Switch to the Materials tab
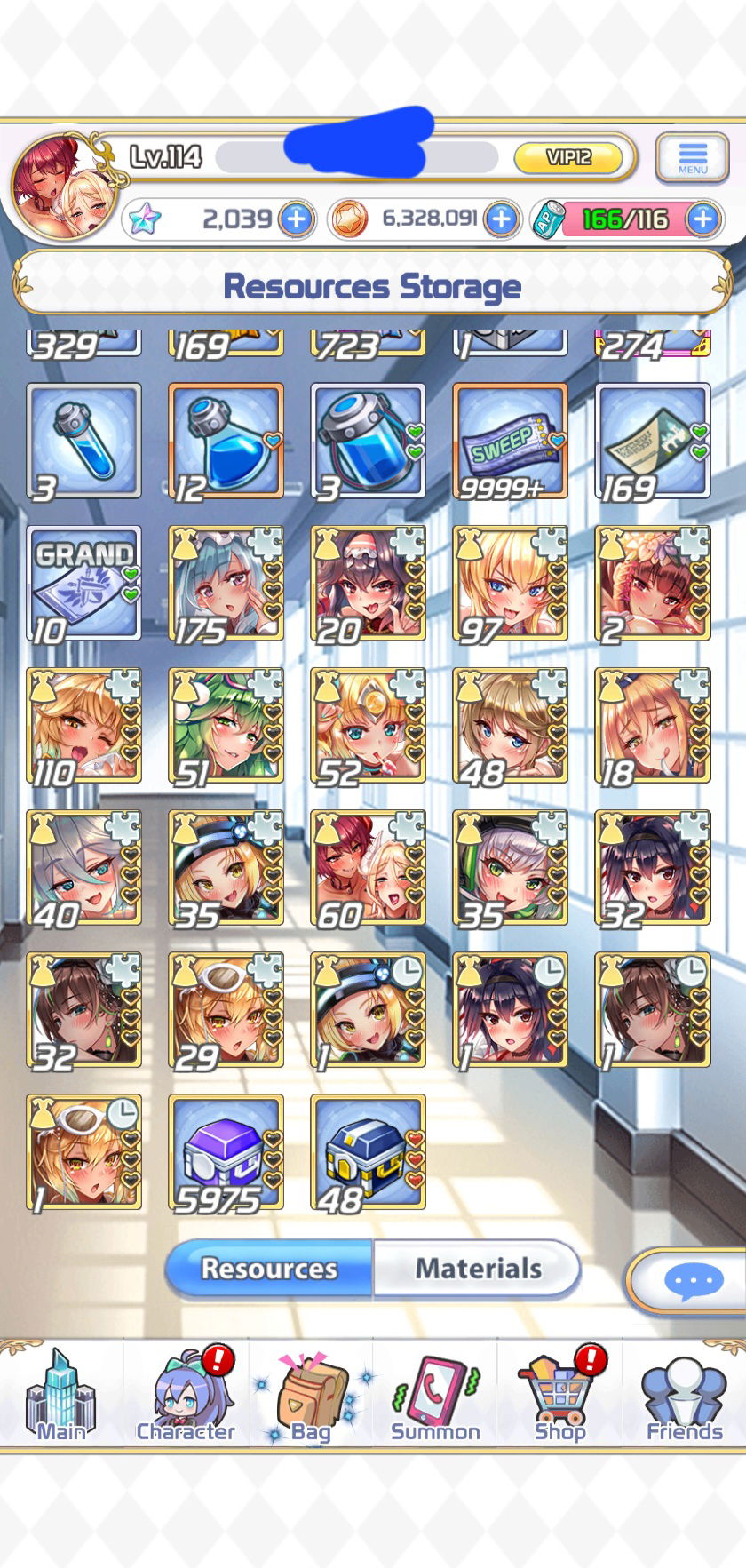The height and width of the screenshot is (1568, 746). pos(477,1268)
